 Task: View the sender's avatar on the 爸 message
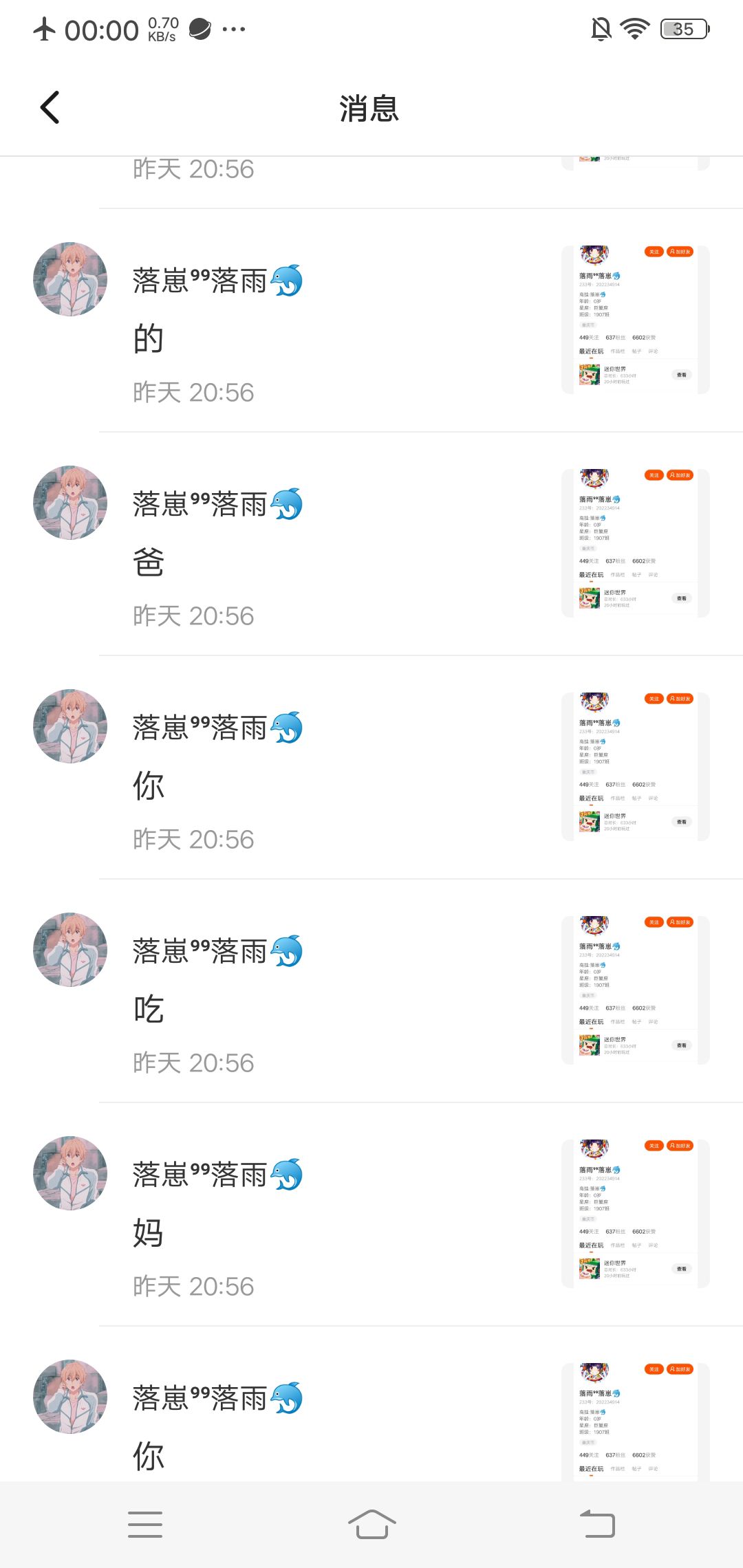(70, 503)
